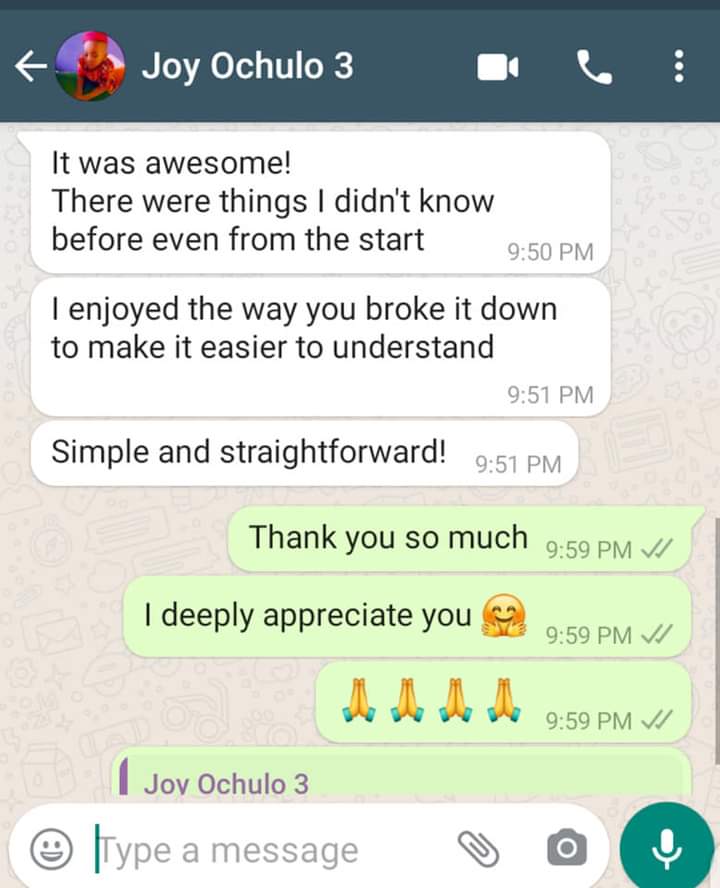Open Joy Ochulo 3 contact info

247,67
